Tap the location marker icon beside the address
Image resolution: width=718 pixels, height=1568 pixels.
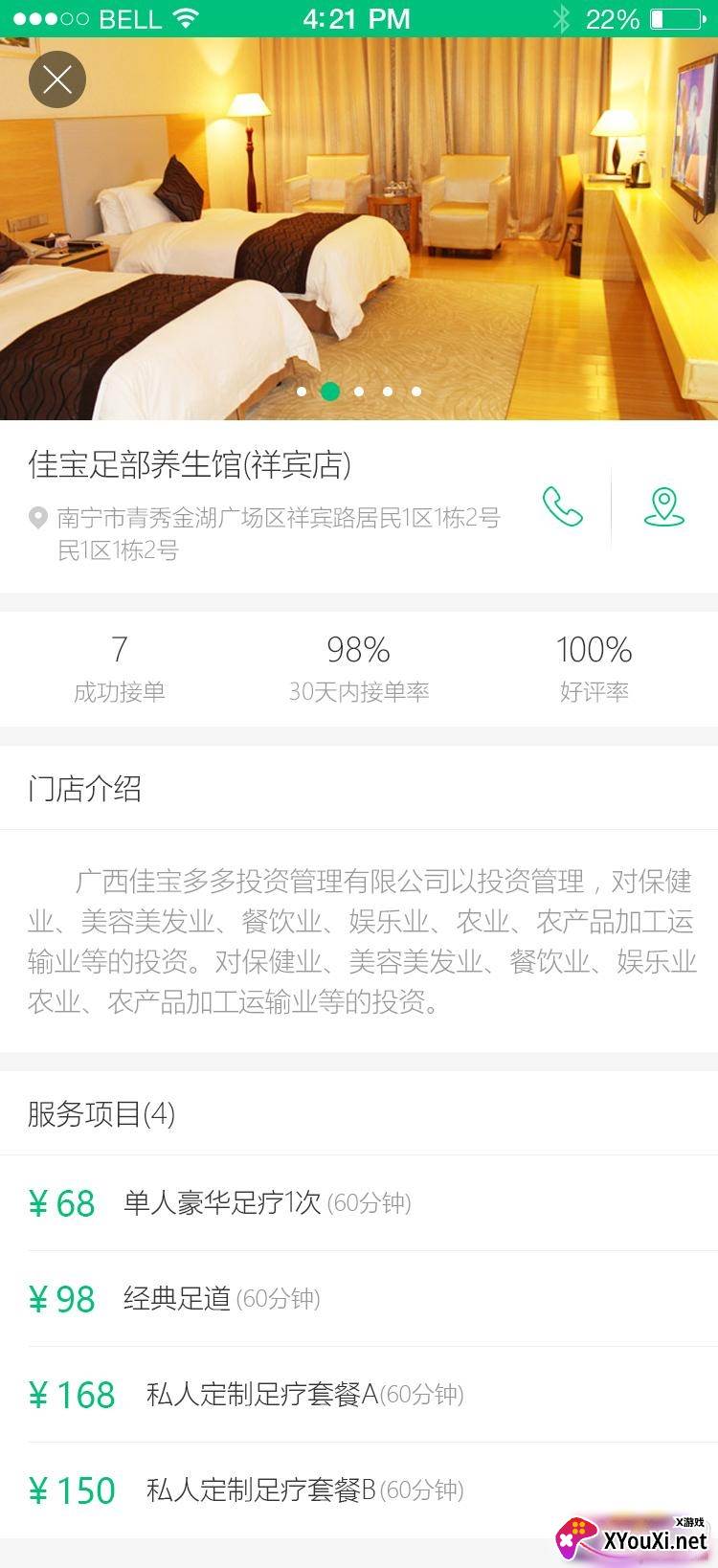coord(37,517)
